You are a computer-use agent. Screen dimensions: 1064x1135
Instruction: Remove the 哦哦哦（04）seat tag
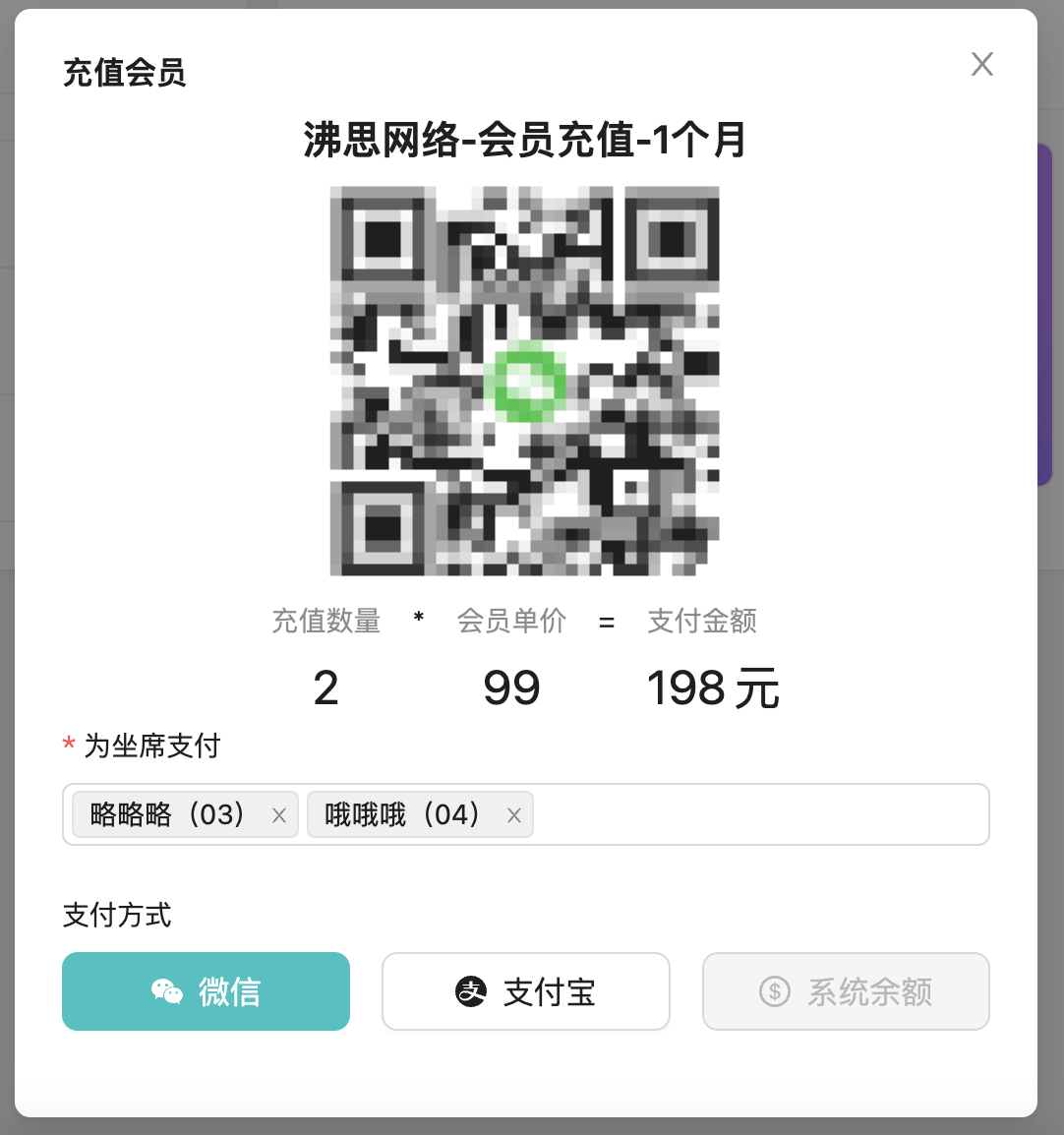513,815
